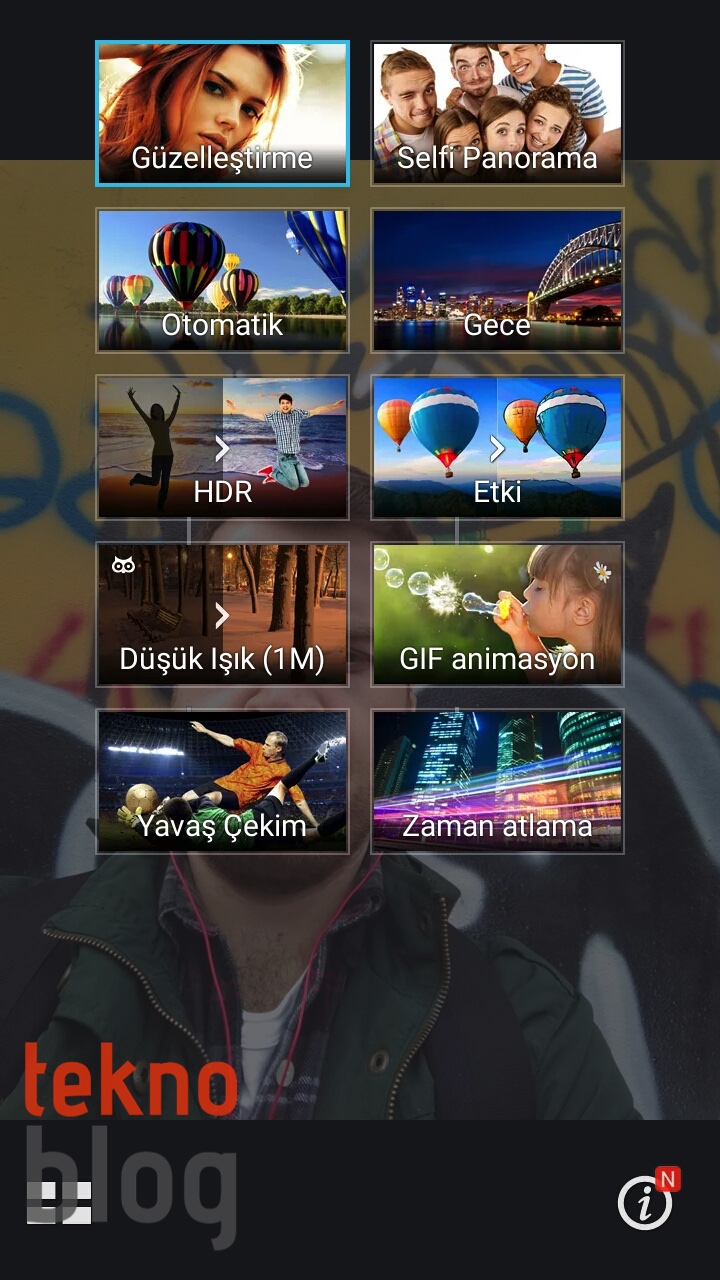Open the mode info icon
The height and width of the screenshot is (1280, 720).
coord(645,1202)
